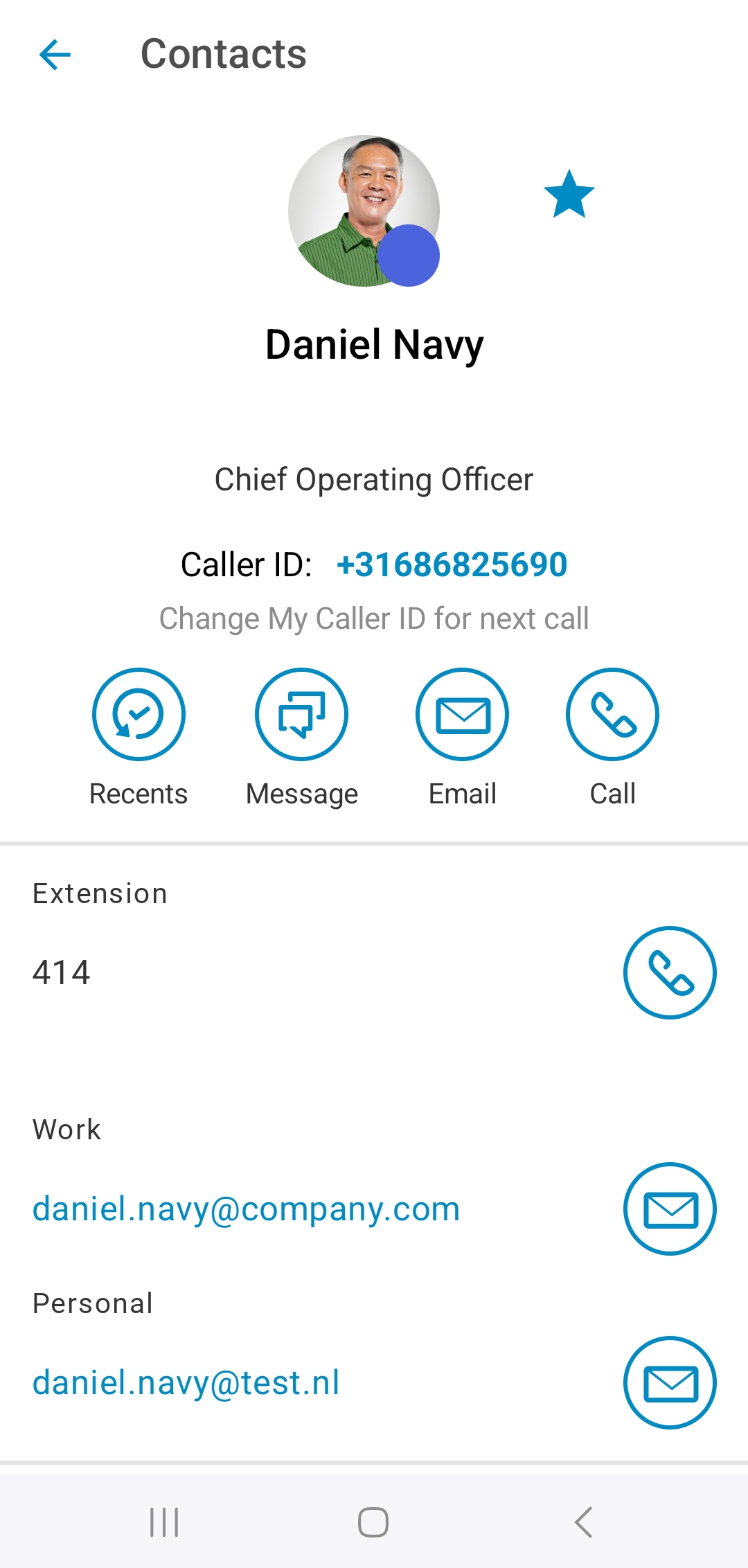Viewport: 748px width, 1568px height.
Task: Call extension 414
Action: click(670, 972)
